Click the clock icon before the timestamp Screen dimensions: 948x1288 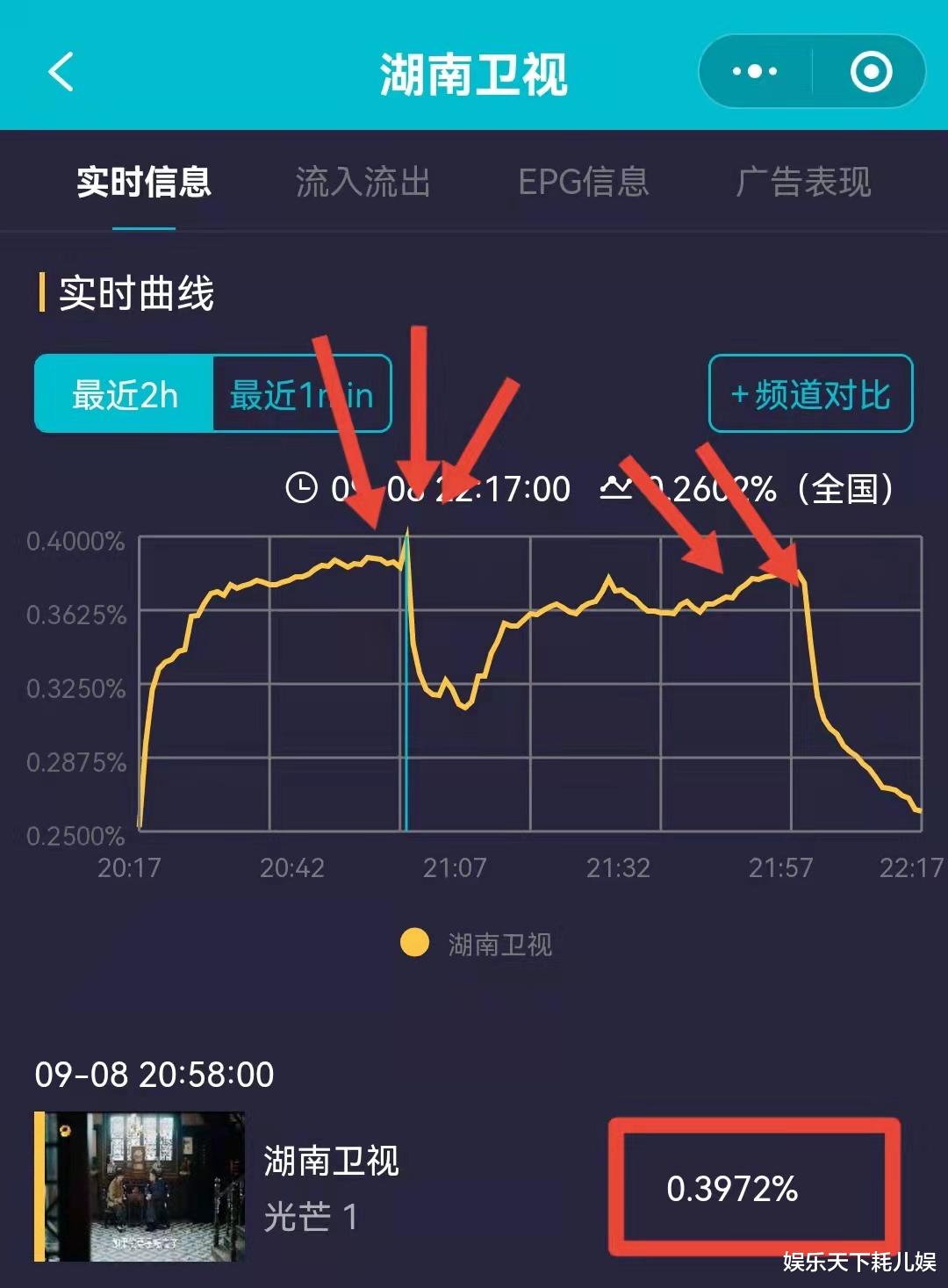(299, 489)
